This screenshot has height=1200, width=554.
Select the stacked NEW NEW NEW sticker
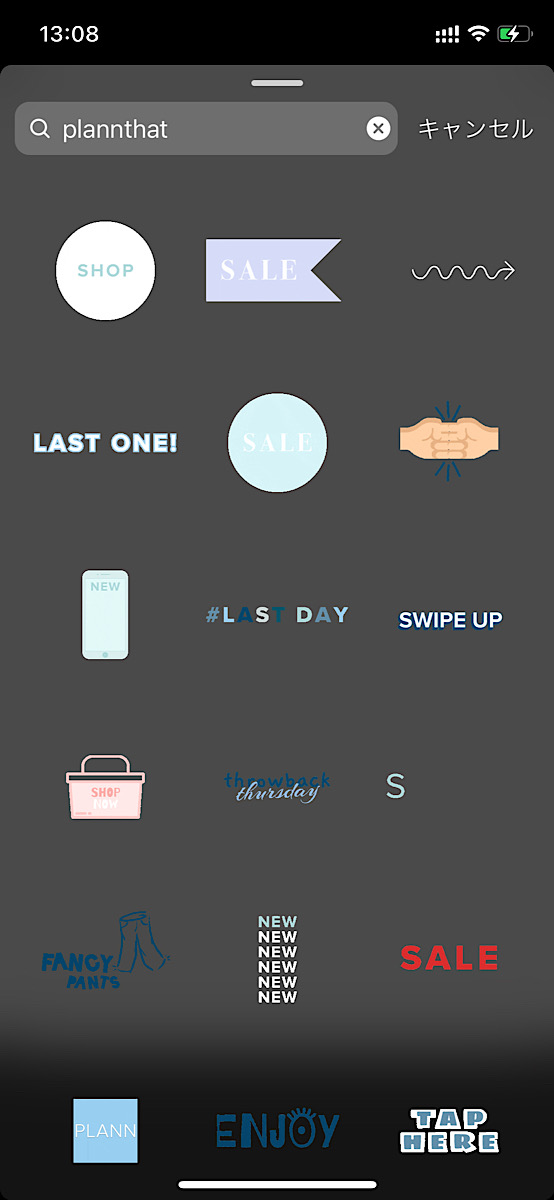(x=277, y=959)
